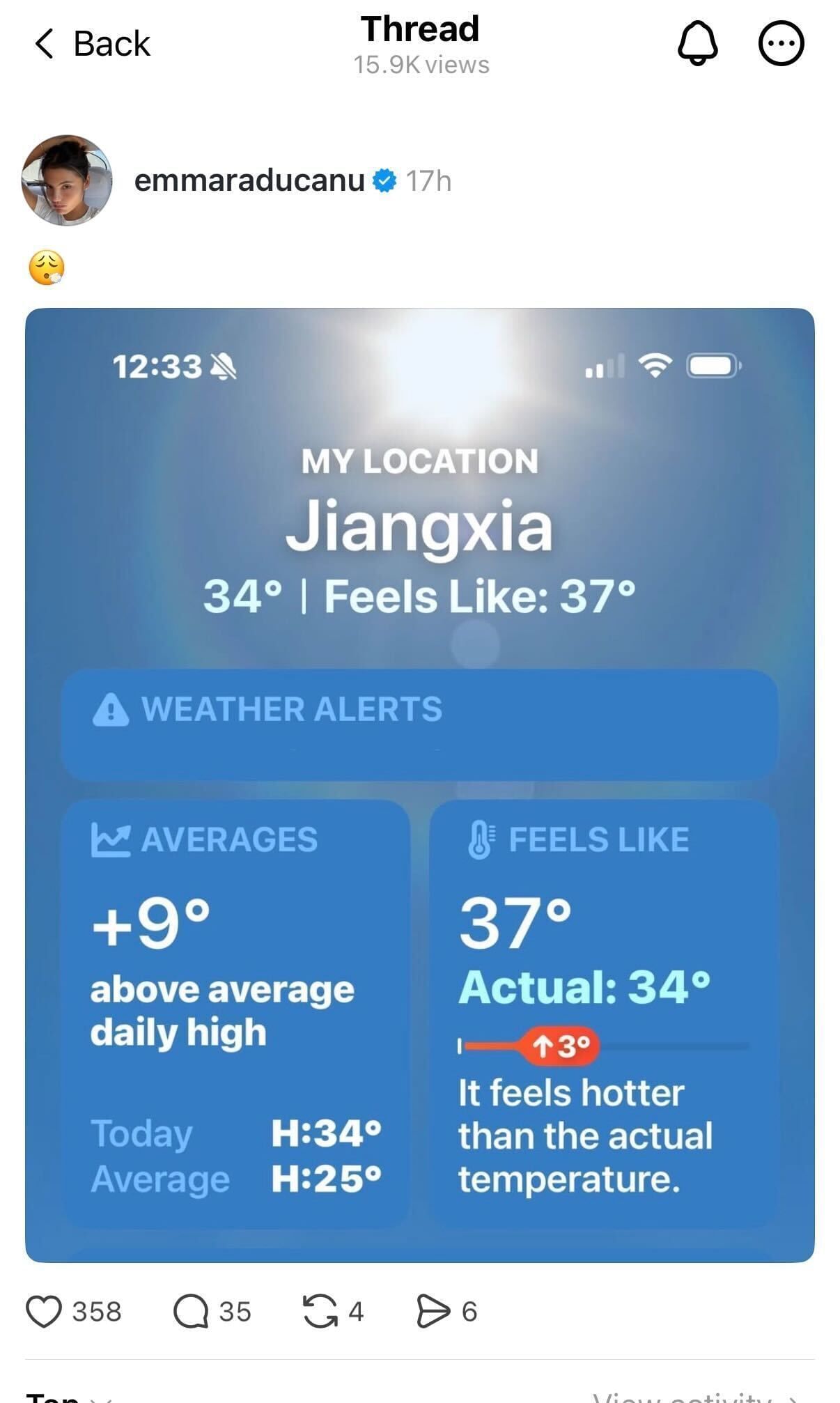Repost emmaraducanu's thread
The height and width of the screenshot is (1403, 840).
pyautogui.click(x=320, y=1312)
